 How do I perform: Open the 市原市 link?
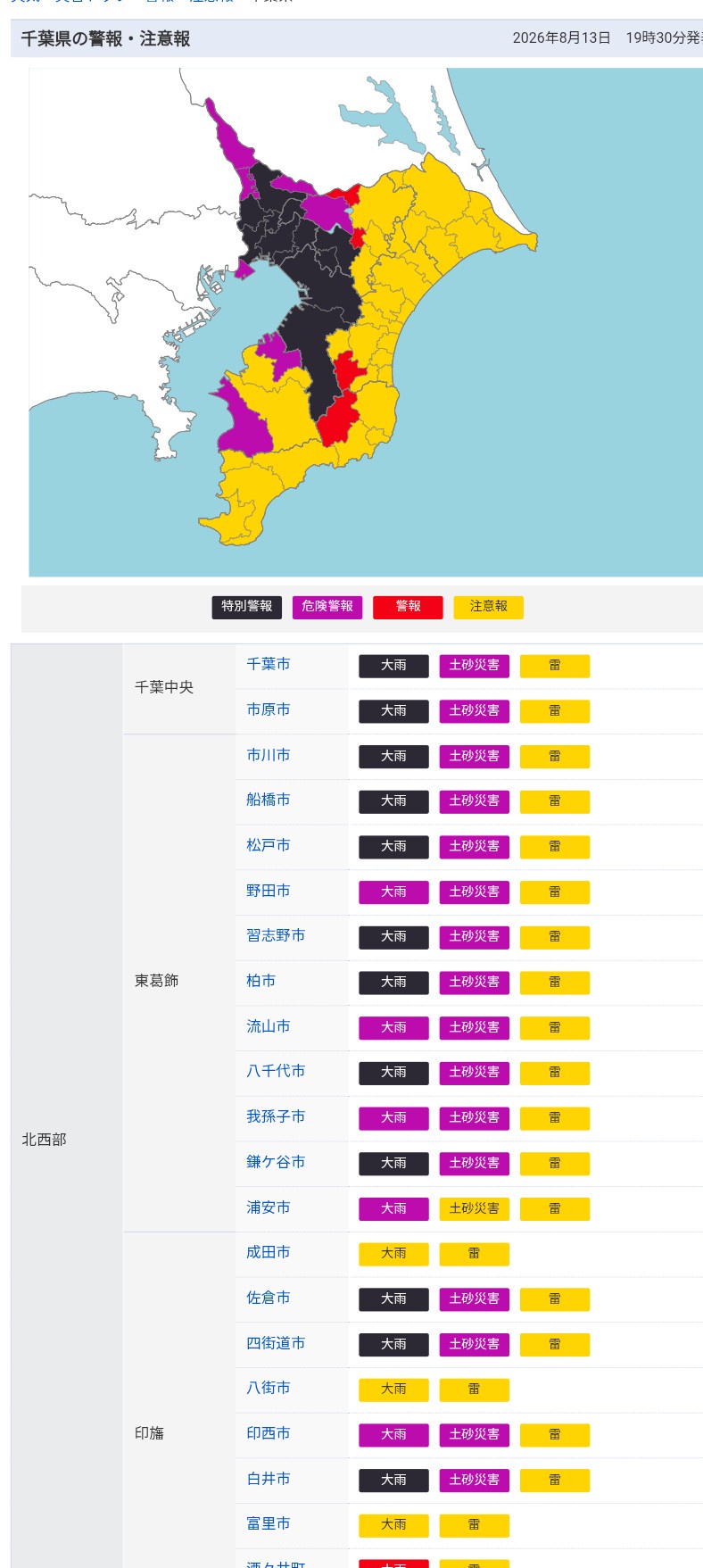(x=269, y=709)
